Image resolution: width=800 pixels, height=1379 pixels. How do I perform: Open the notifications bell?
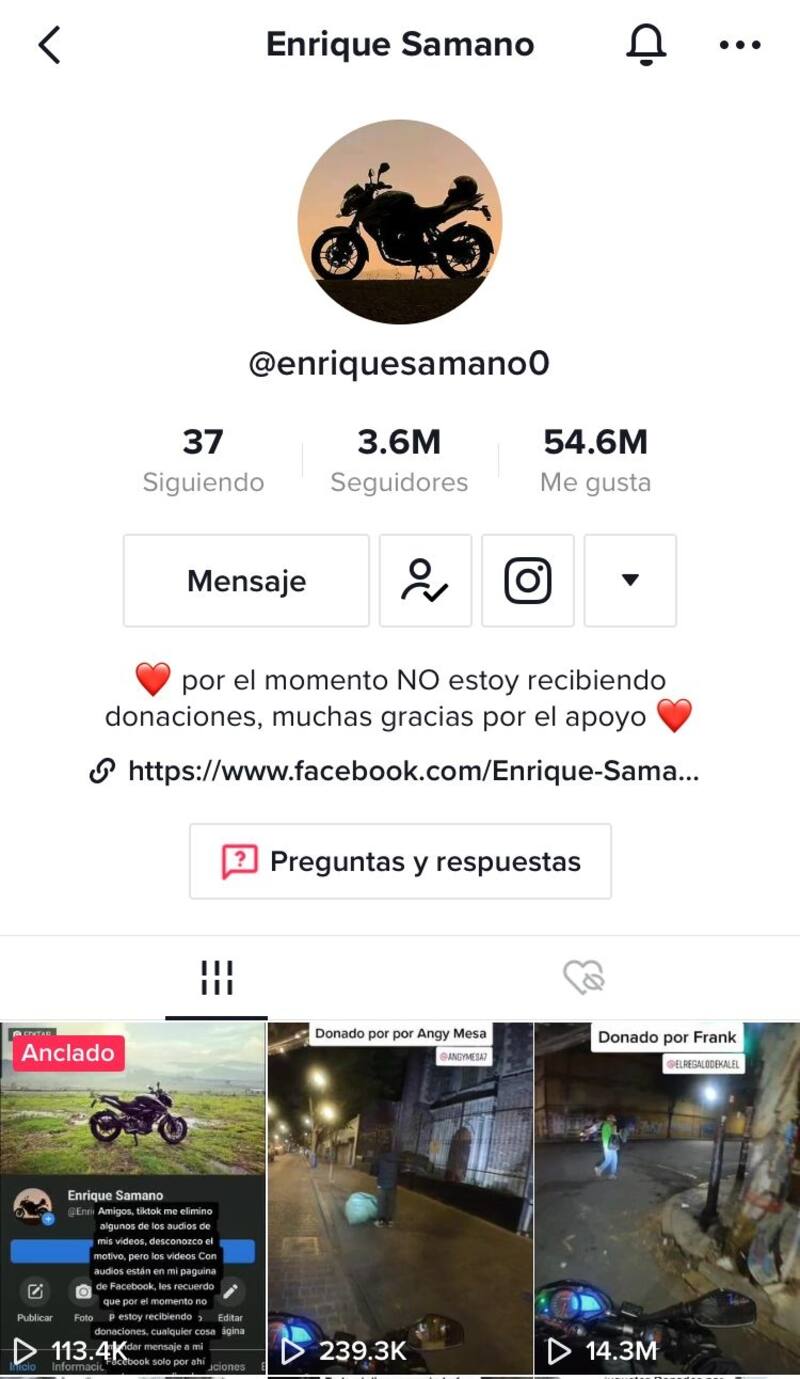point(646,45)
